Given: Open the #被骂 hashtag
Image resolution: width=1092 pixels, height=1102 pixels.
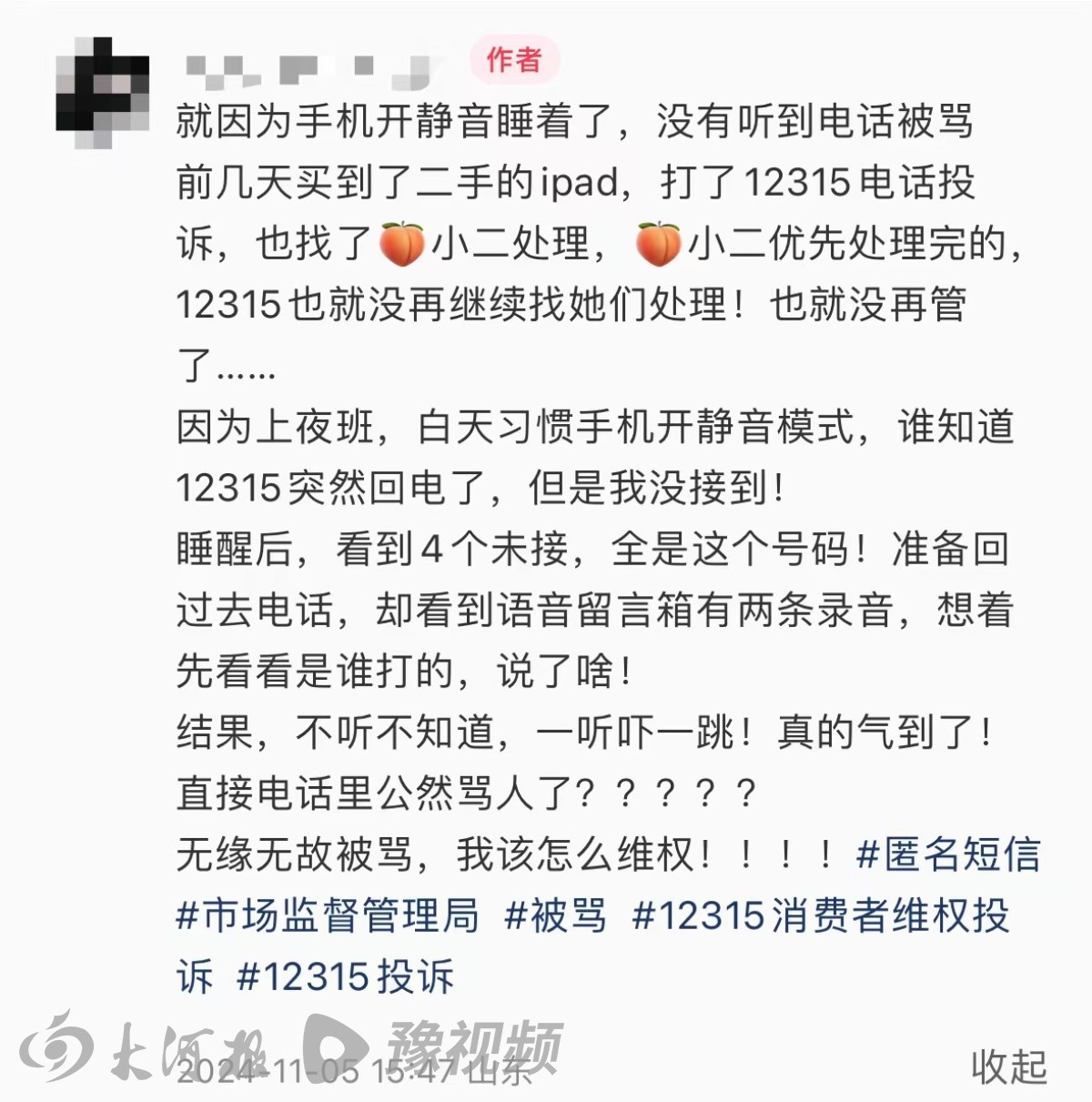Looking at the screenshot, I should click(555, 915).
